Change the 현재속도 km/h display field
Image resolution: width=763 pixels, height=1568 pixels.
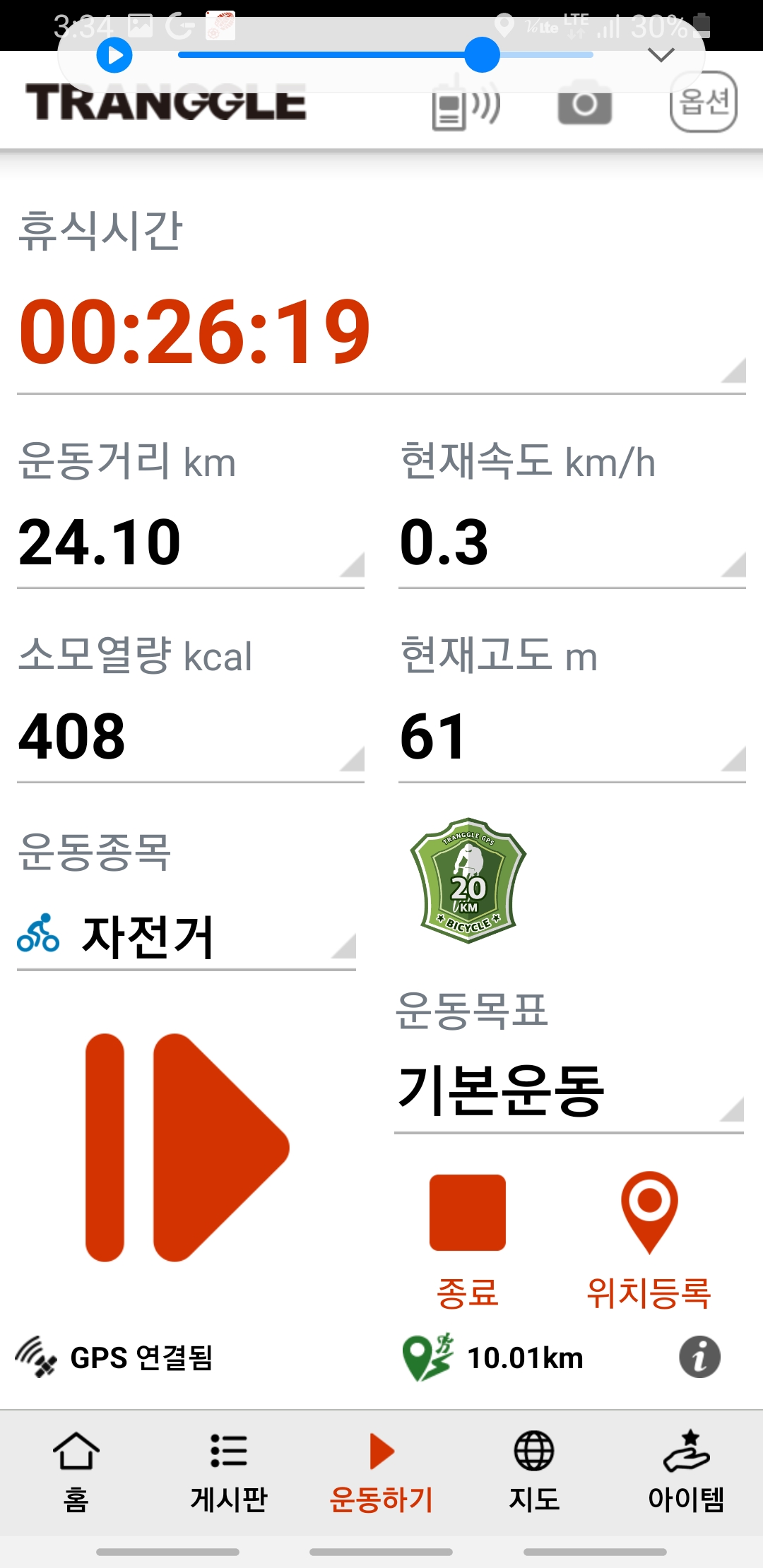click(572, 542)
